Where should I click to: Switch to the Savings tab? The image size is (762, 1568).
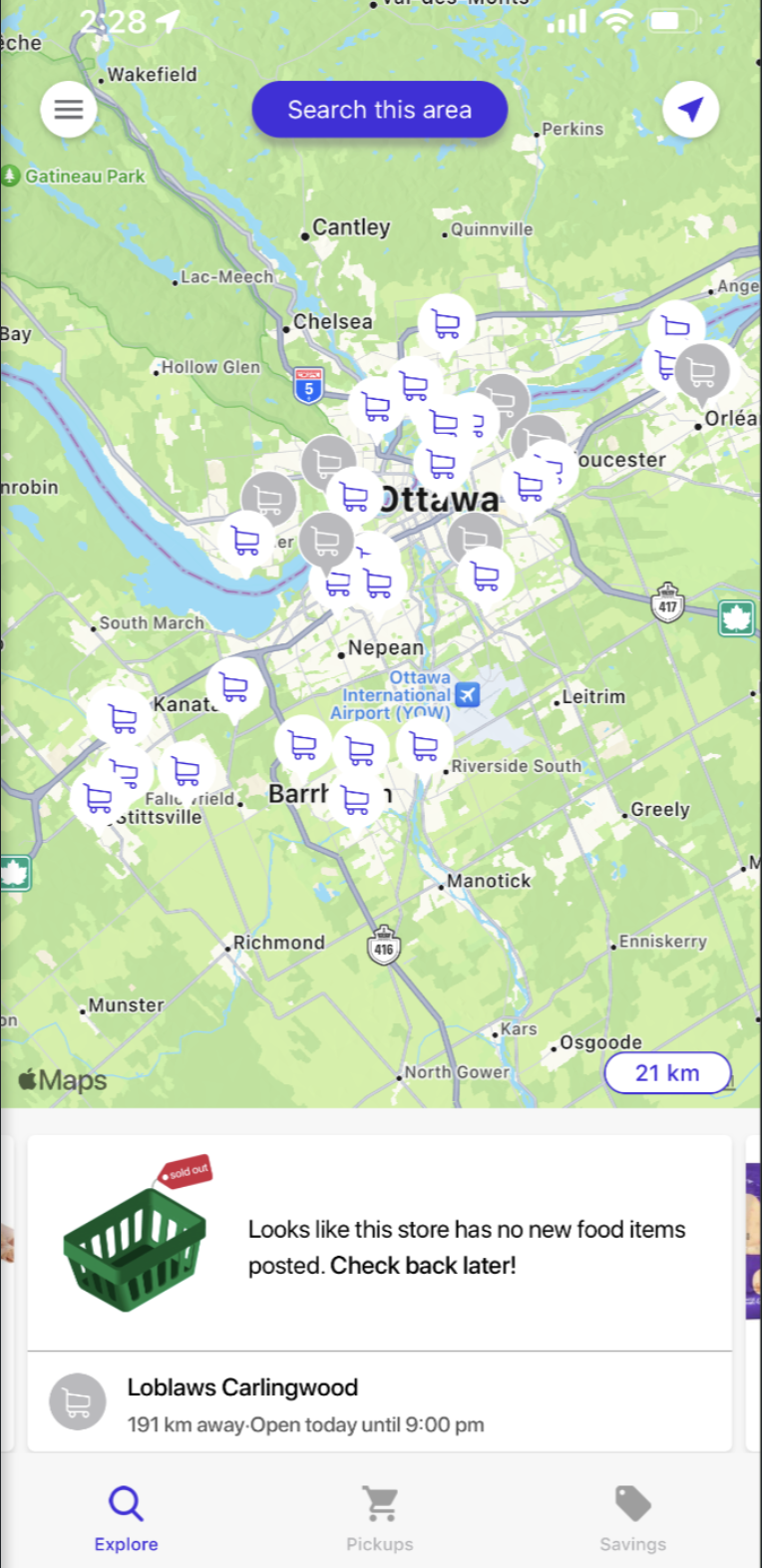click(632, 1518)
